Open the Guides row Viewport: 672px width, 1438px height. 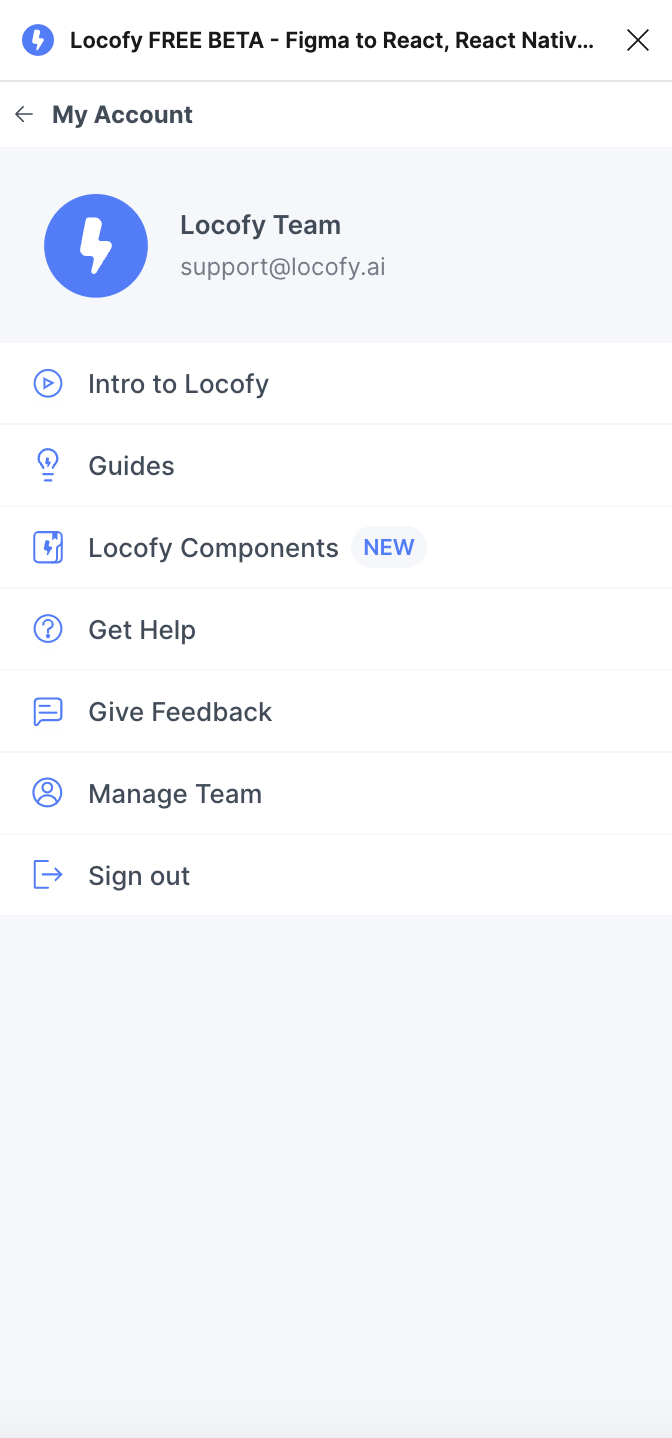tap(336, 466)
